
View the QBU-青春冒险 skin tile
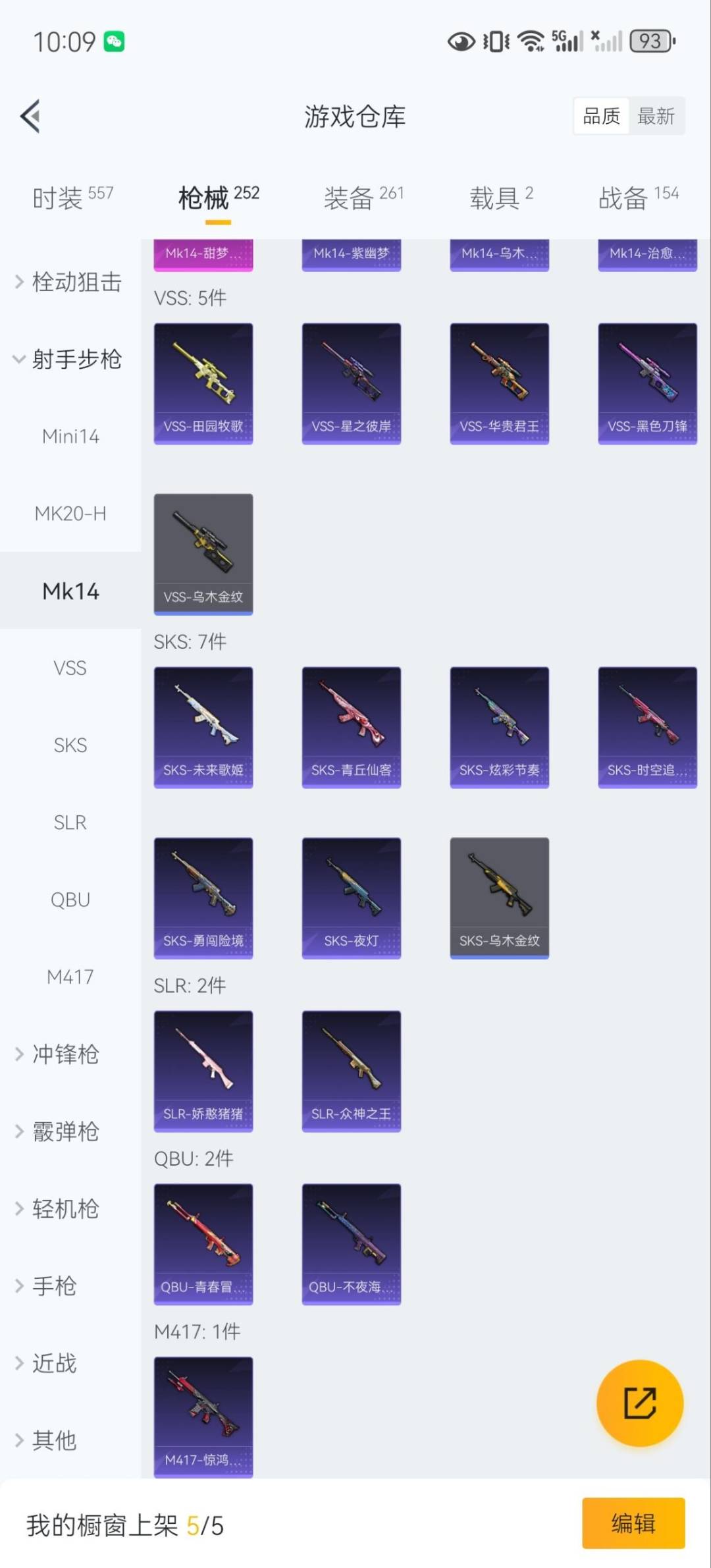click(x=203, y=1244)
